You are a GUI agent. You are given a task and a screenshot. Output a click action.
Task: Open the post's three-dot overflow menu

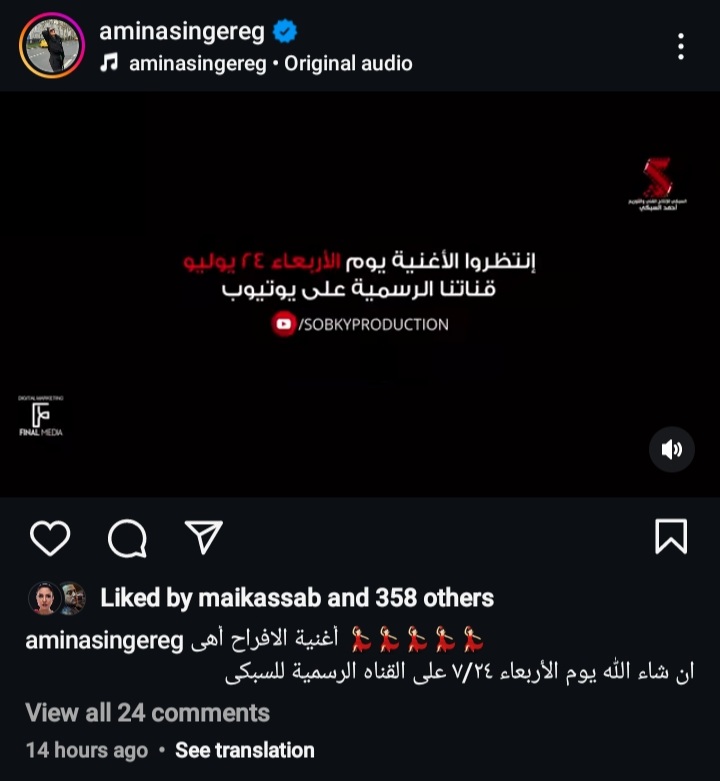680,46
